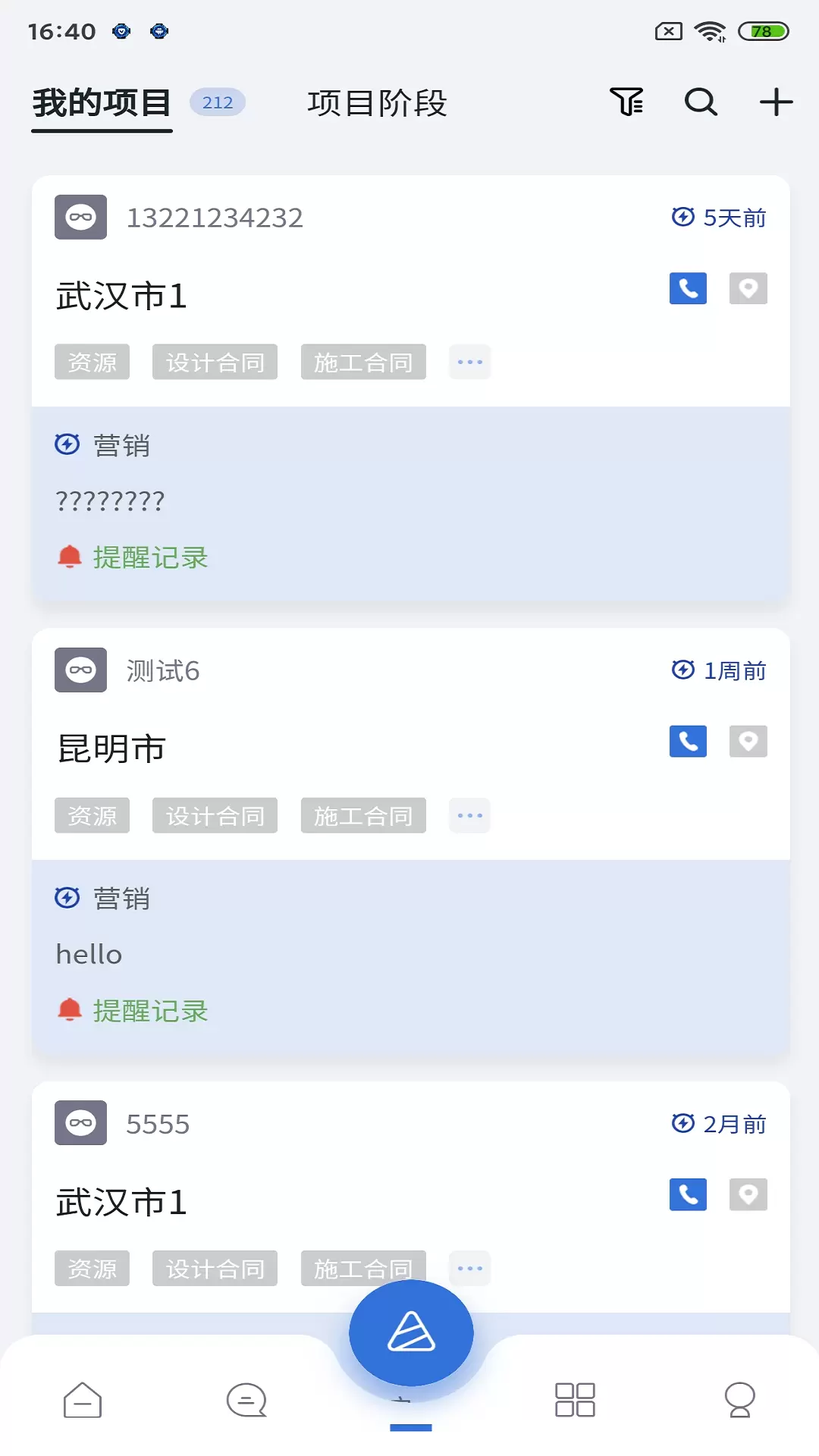Open 提醒记录 under the hello note

[x=150, y=1011]
